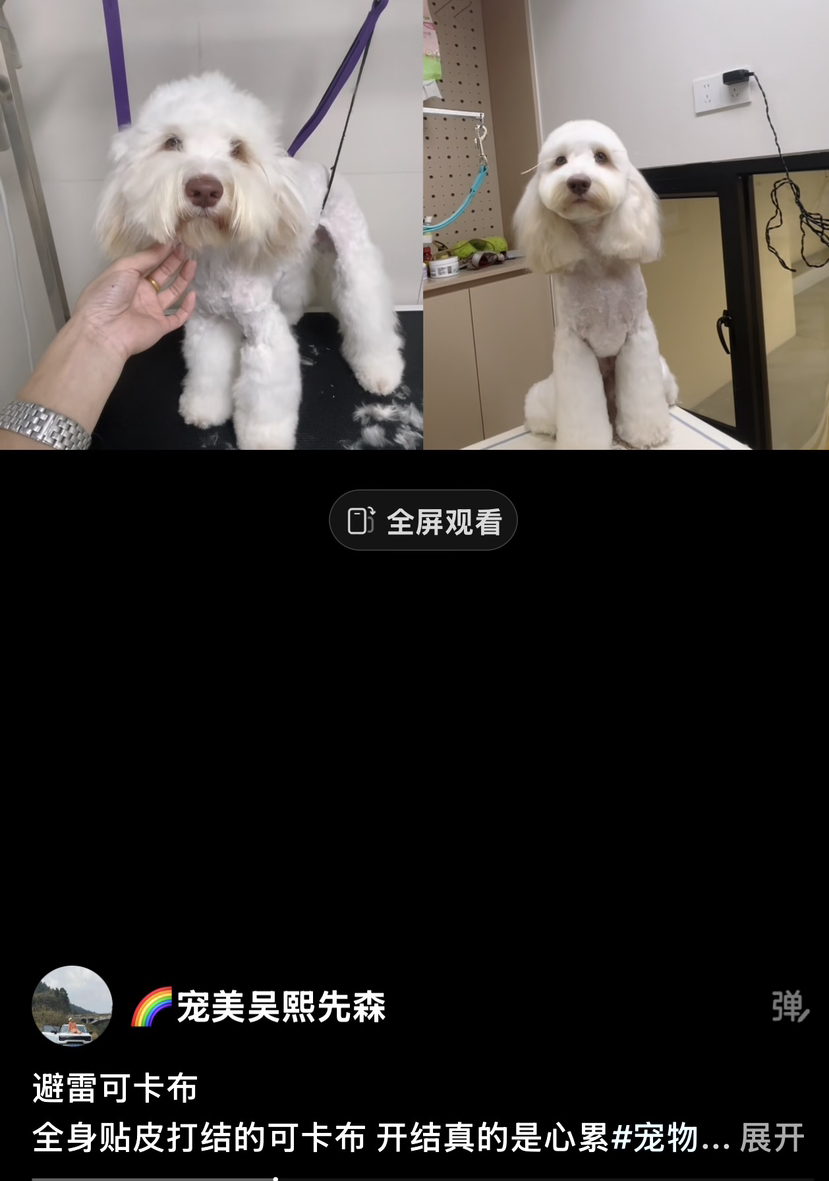Open the username 宠美吴熙先森
Screen dimensions: 829x1181
[x=258, y=1007]
